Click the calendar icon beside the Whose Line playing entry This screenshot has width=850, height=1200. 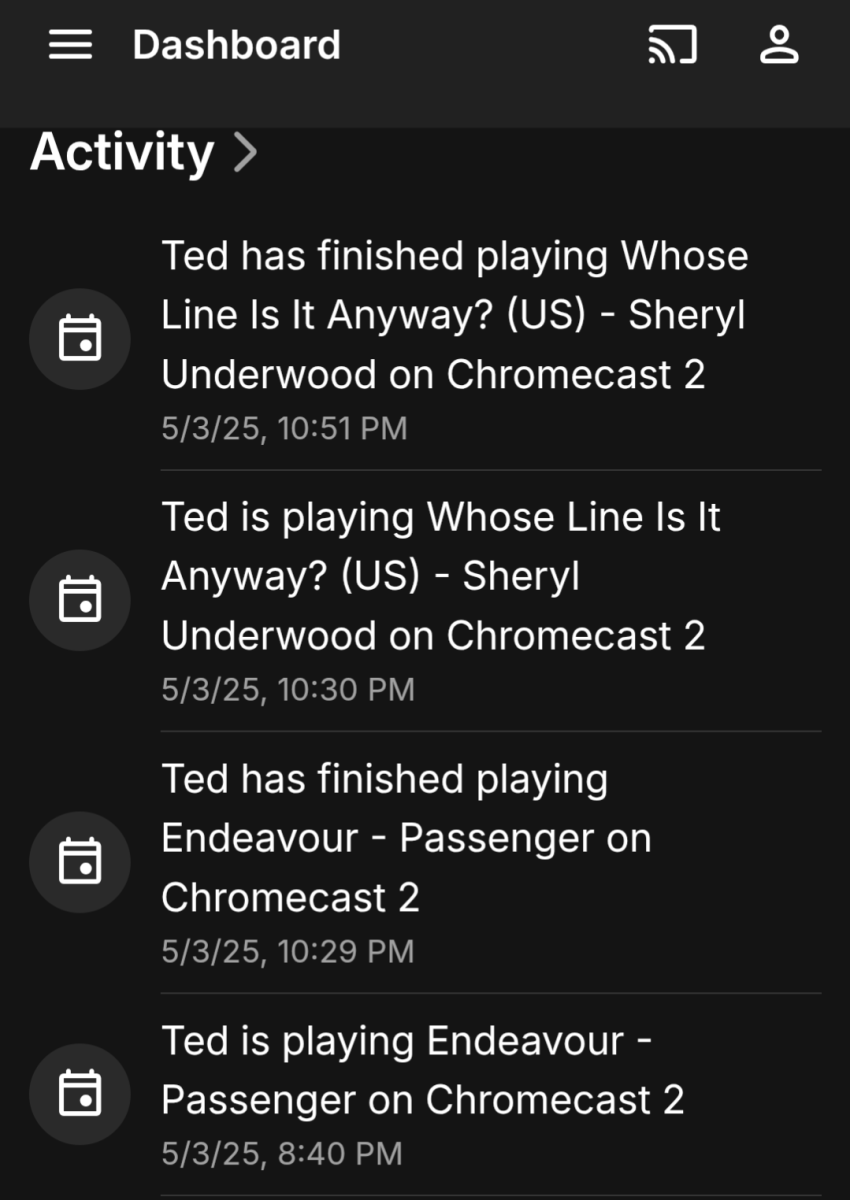(80, 600)
